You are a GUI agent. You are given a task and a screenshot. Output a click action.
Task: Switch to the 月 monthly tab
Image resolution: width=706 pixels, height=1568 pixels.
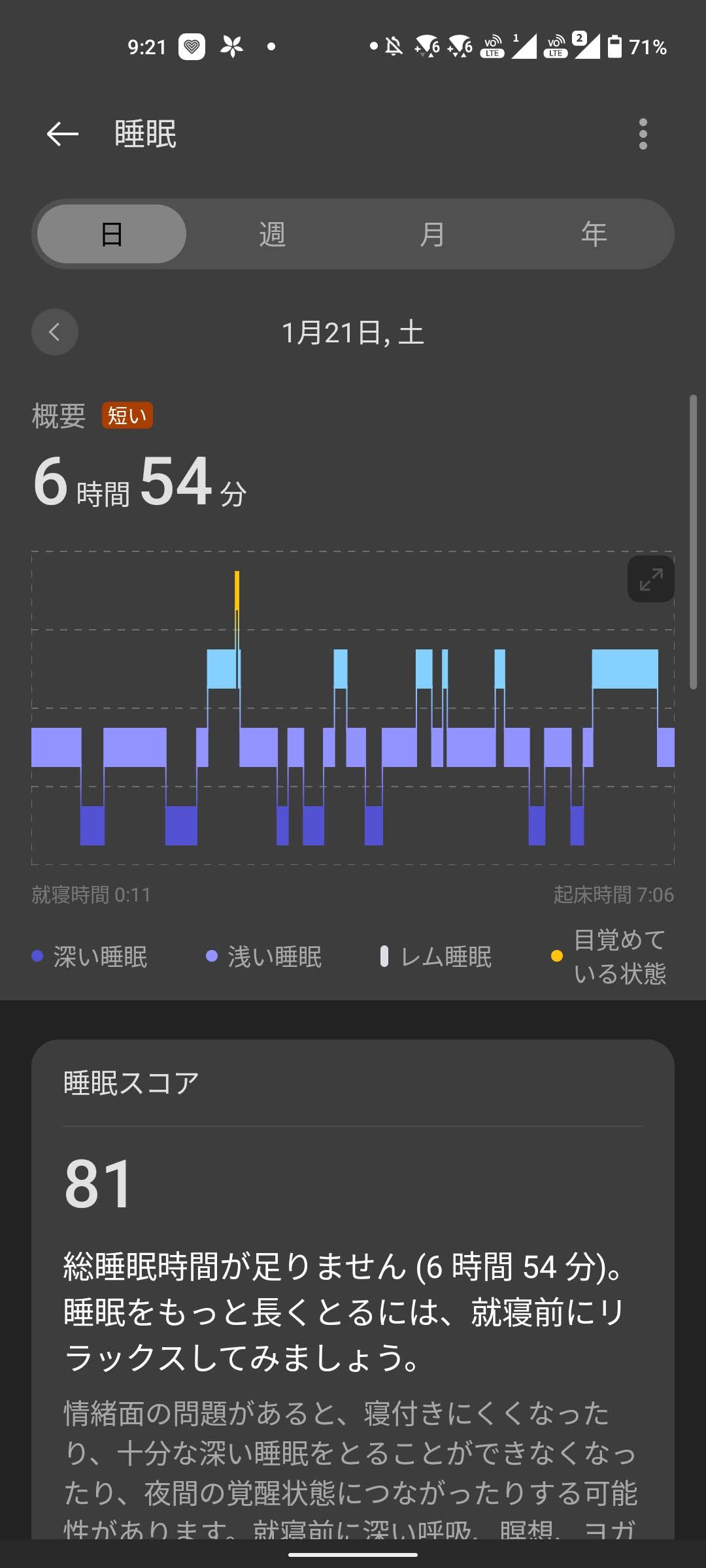(x=433, y=234)
